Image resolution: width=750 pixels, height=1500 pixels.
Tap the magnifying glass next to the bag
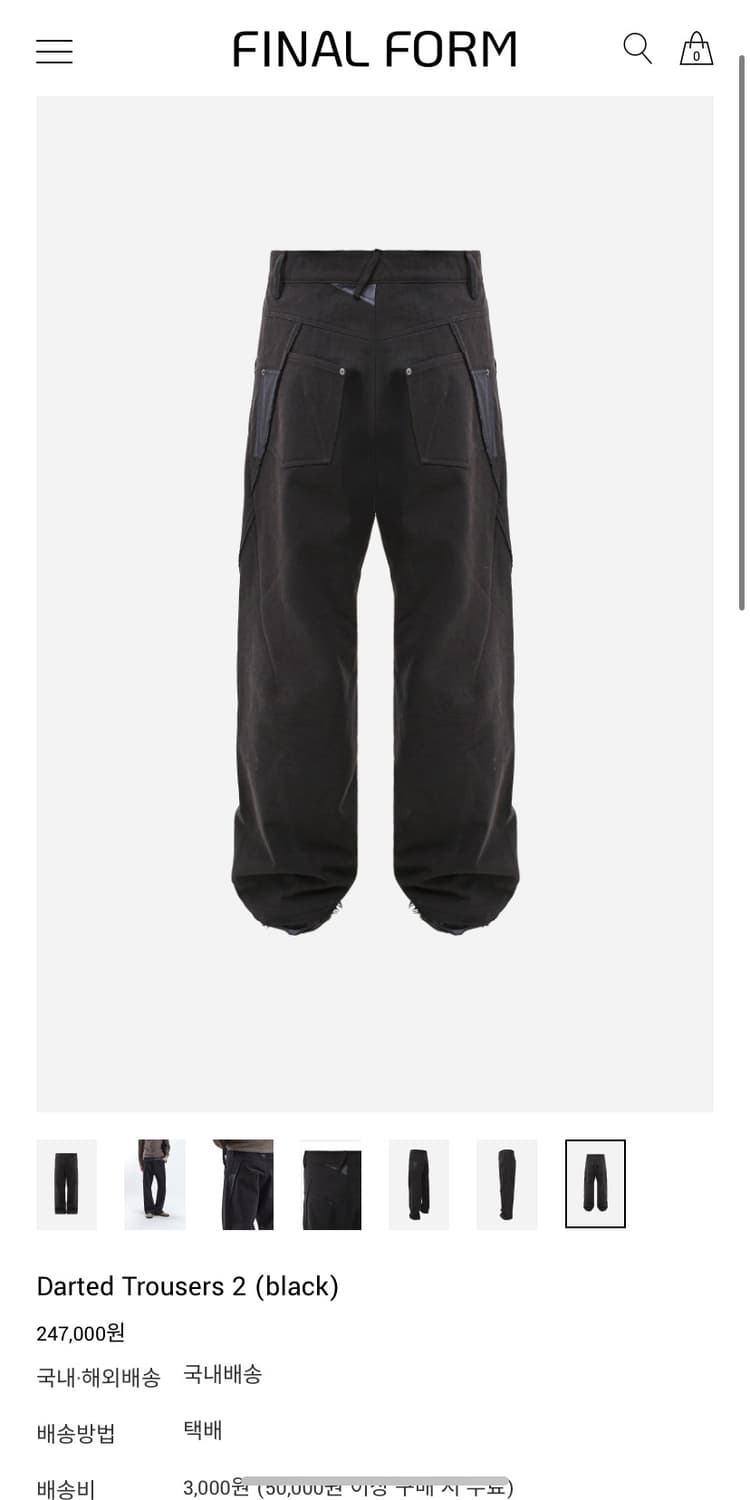pos(637,47)
